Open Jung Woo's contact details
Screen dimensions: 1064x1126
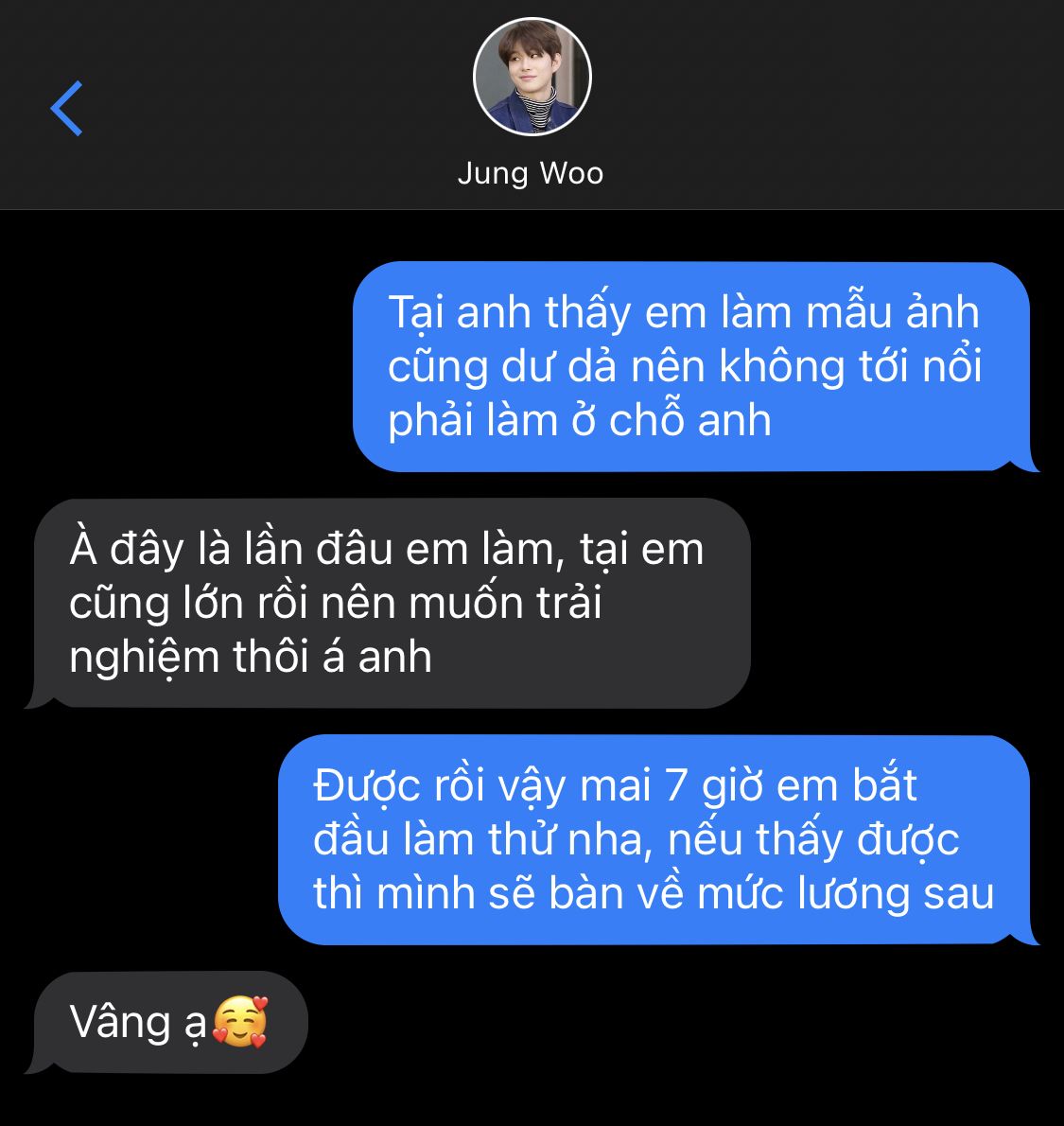532,79
